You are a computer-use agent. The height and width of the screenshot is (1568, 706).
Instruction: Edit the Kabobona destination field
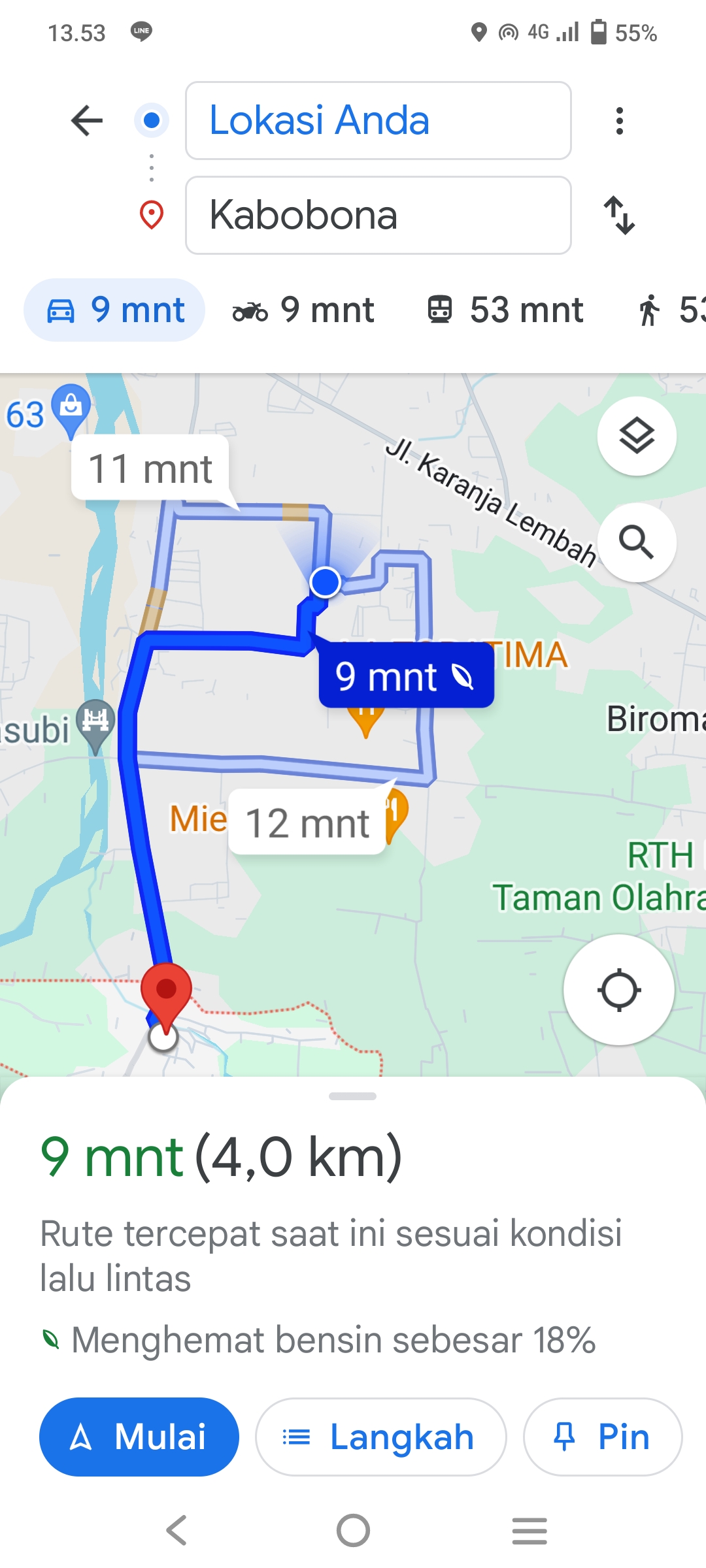[378, 216]
